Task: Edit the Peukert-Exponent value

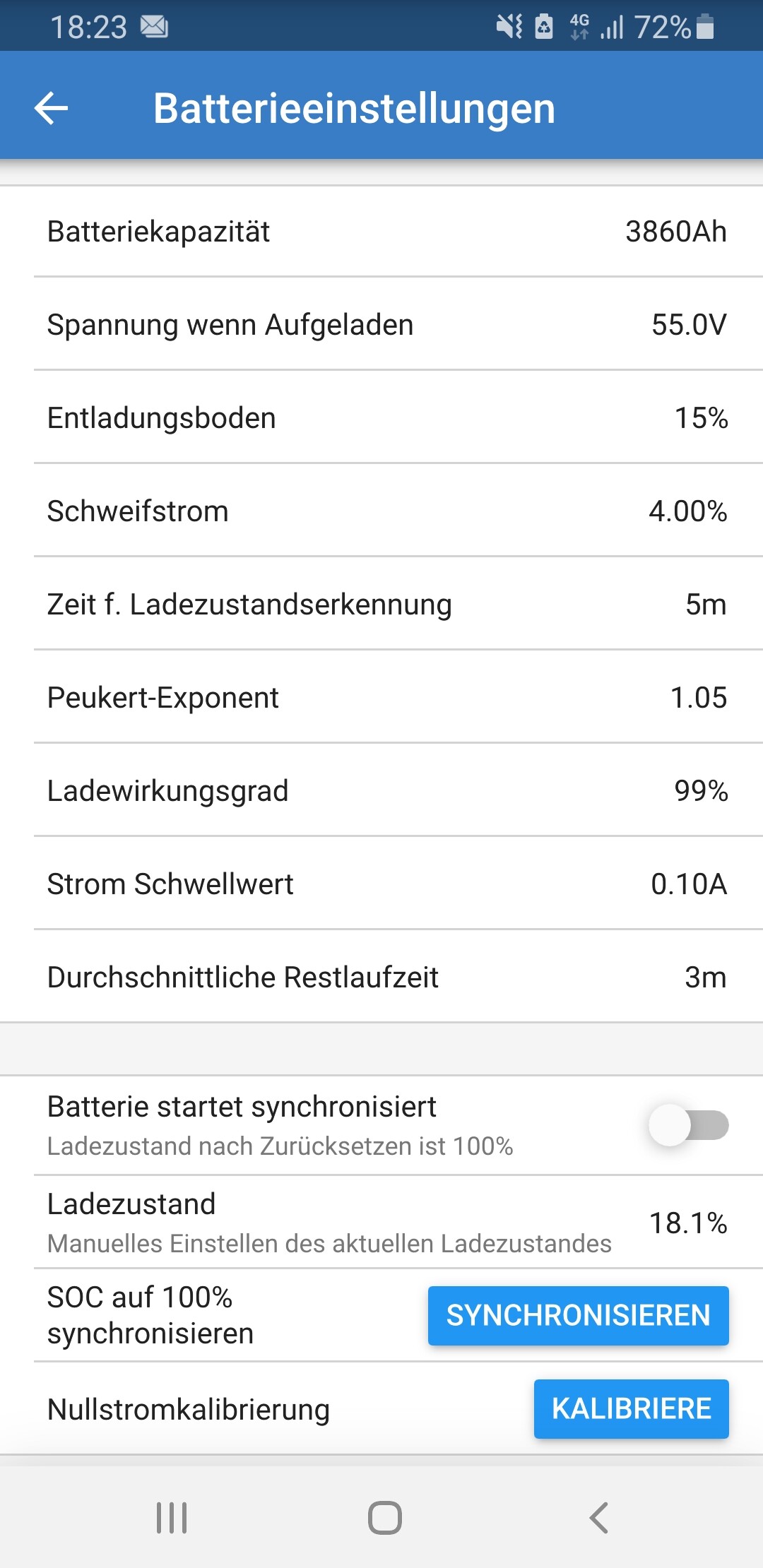Action: pyautogui.click(x=381, y=698)
